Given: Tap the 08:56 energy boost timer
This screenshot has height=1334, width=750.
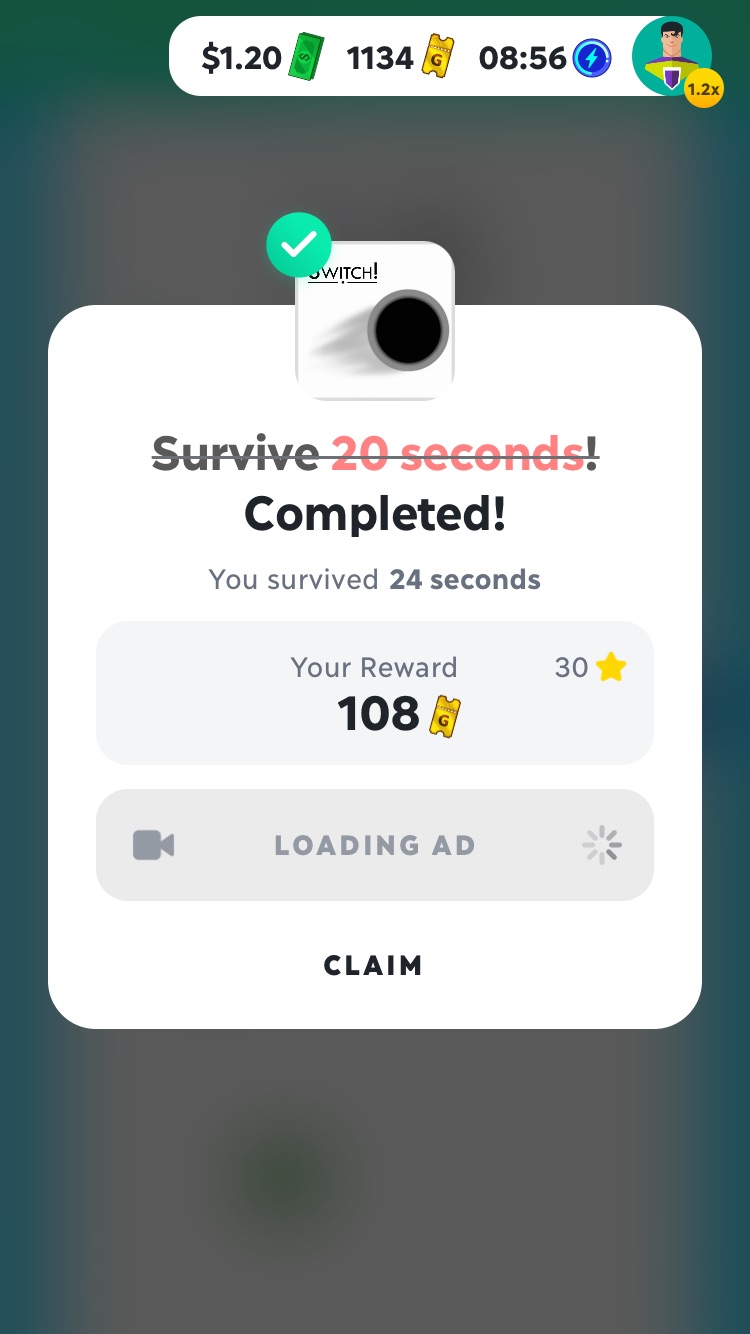Looking at the screenshot, I should click(544, 58).
